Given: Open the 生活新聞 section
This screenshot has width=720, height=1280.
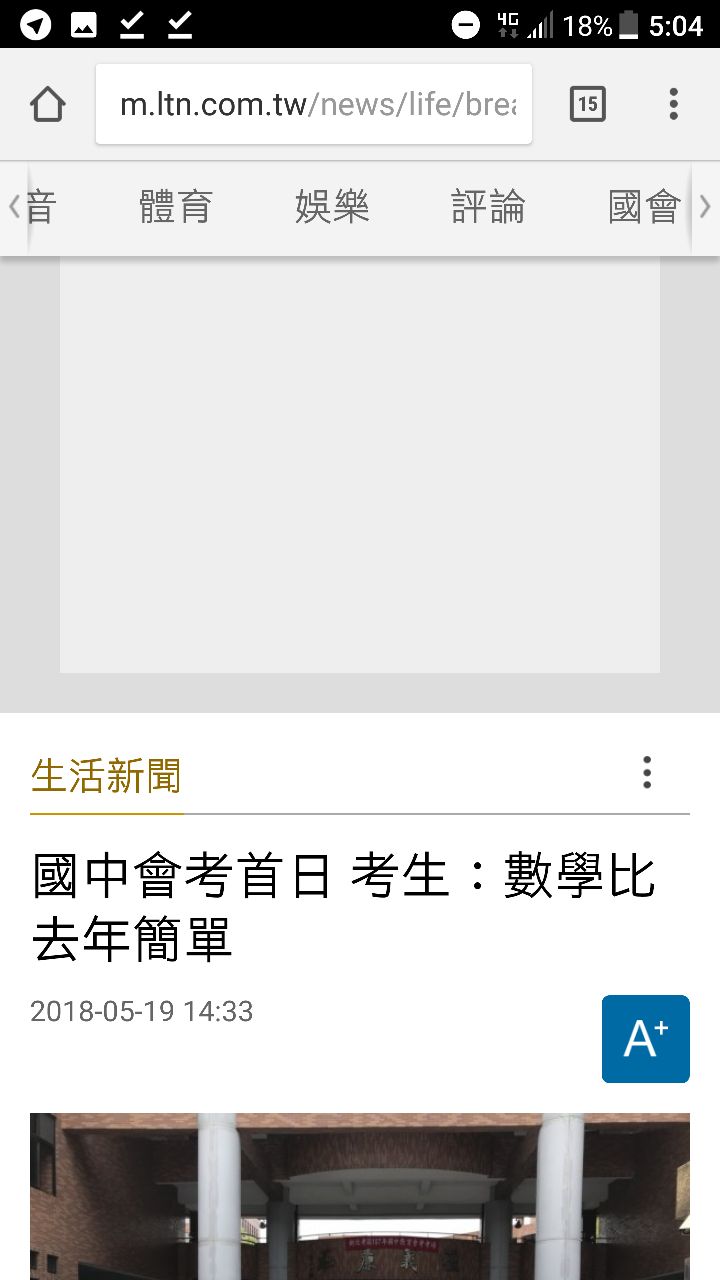Looking at the screenshot, I should click(106, 776).
